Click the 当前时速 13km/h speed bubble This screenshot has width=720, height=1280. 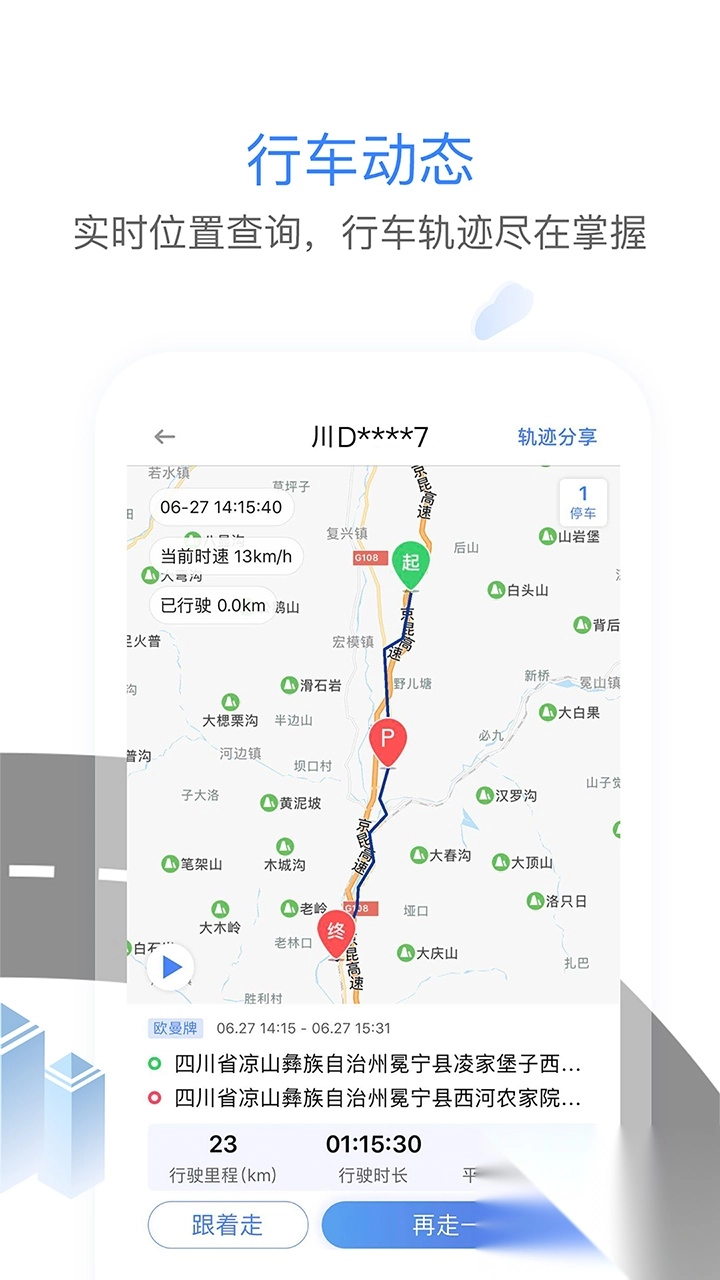tap(222, 557)
